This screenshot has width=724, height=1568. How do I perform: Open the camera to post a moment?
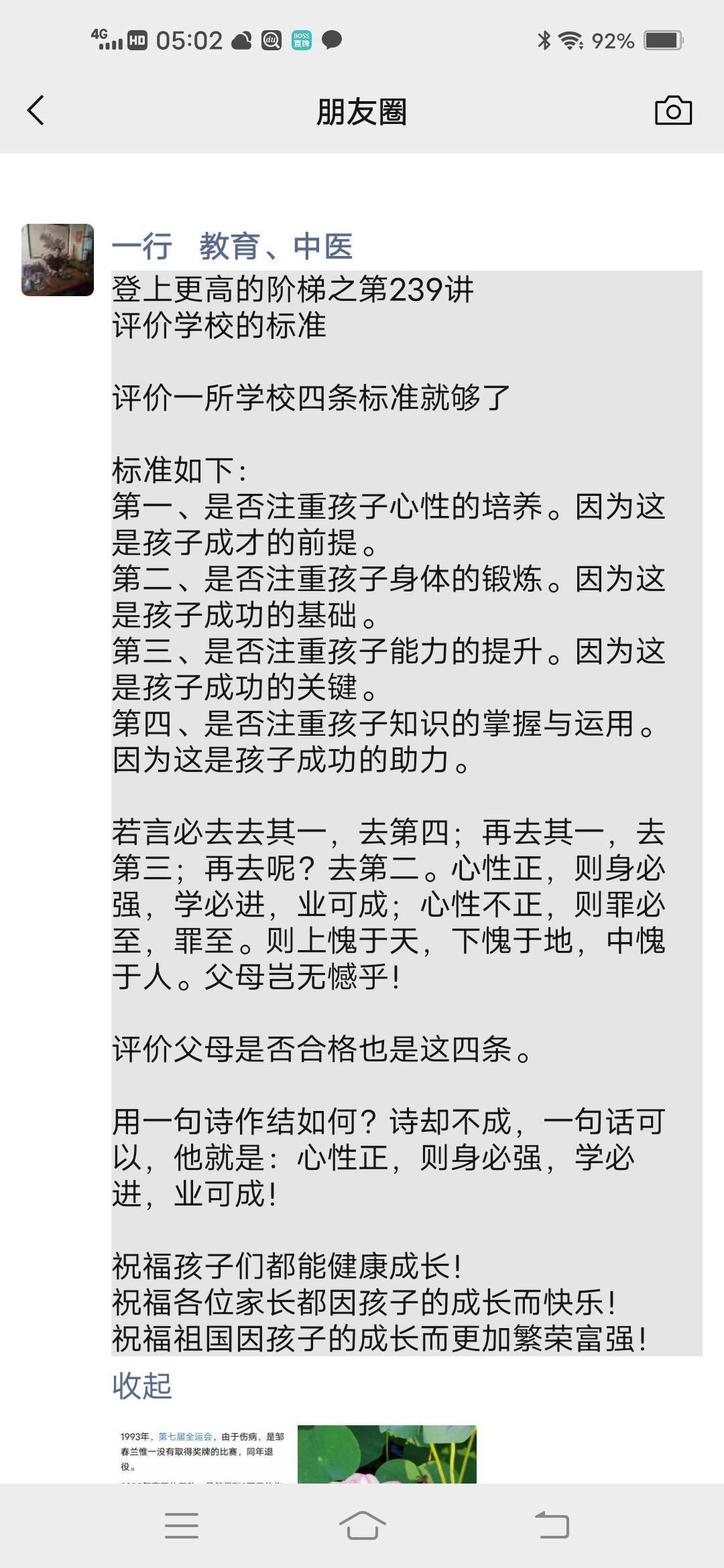click(x=673, y=111)
